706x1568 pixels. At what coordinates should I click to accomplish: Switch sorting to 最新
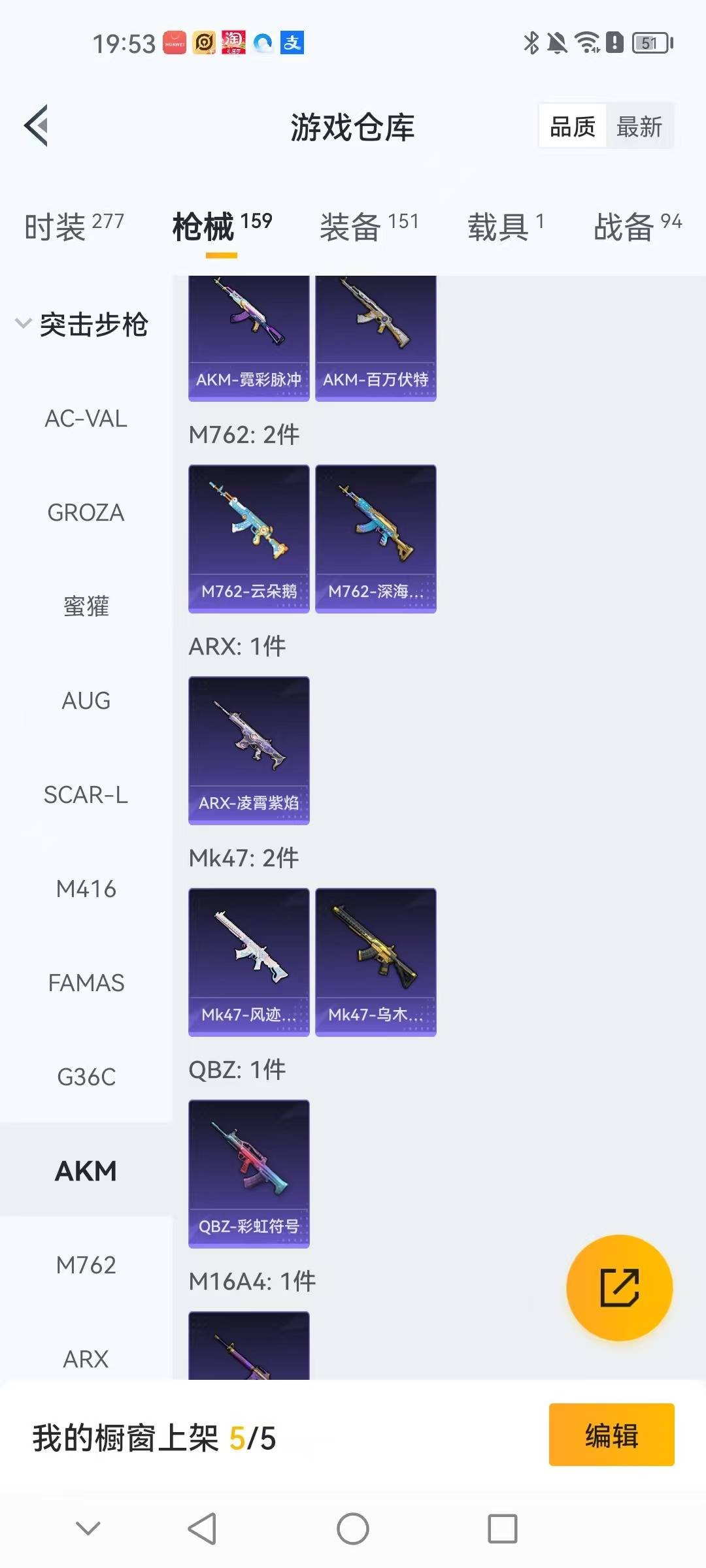click(x=640, y=126)
